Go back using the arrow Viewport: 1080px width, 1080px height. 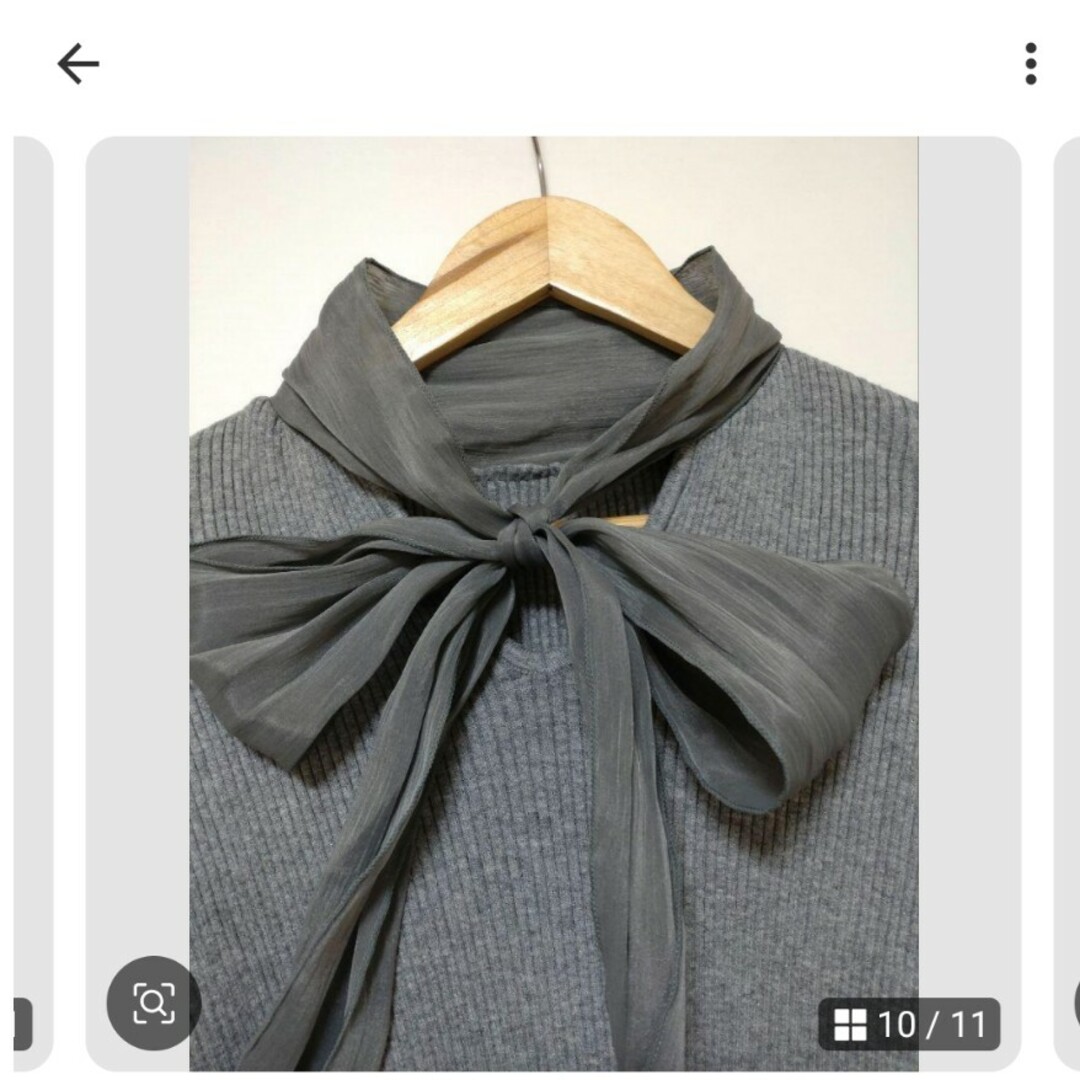pos(78,65)
